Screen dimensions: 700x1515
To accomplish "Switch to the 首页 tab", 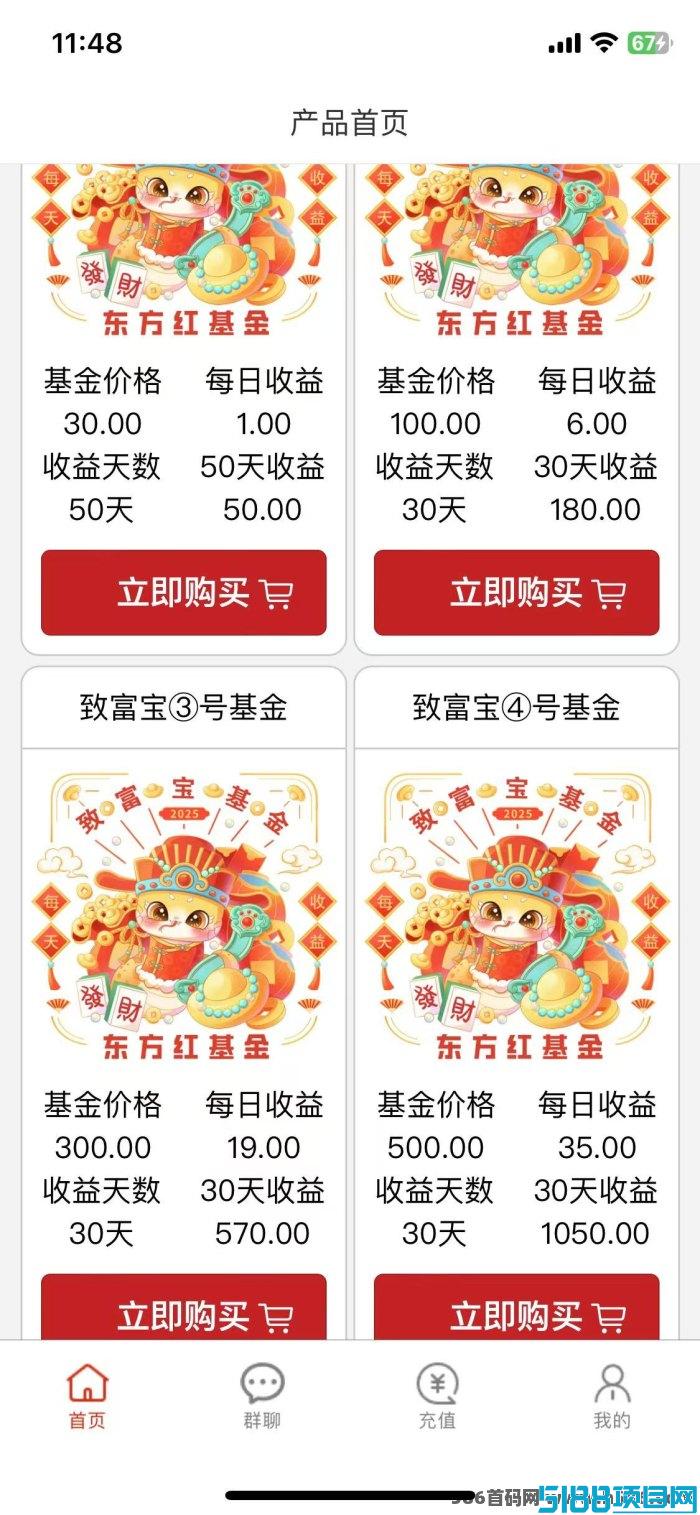I will pyautogui.click(x=87, y=1397).
